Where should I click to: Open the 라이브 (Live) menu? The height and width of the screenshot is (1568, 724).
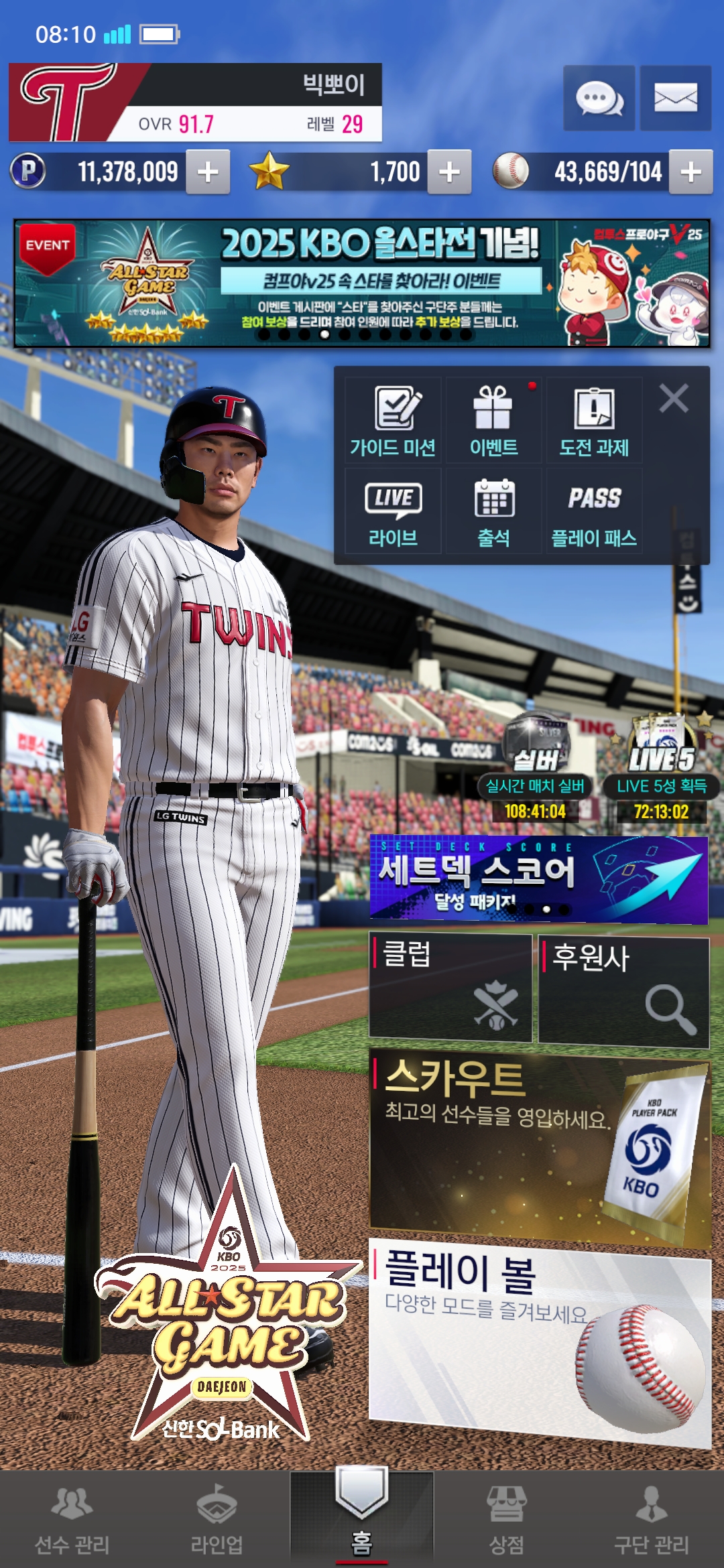point(394,512)
